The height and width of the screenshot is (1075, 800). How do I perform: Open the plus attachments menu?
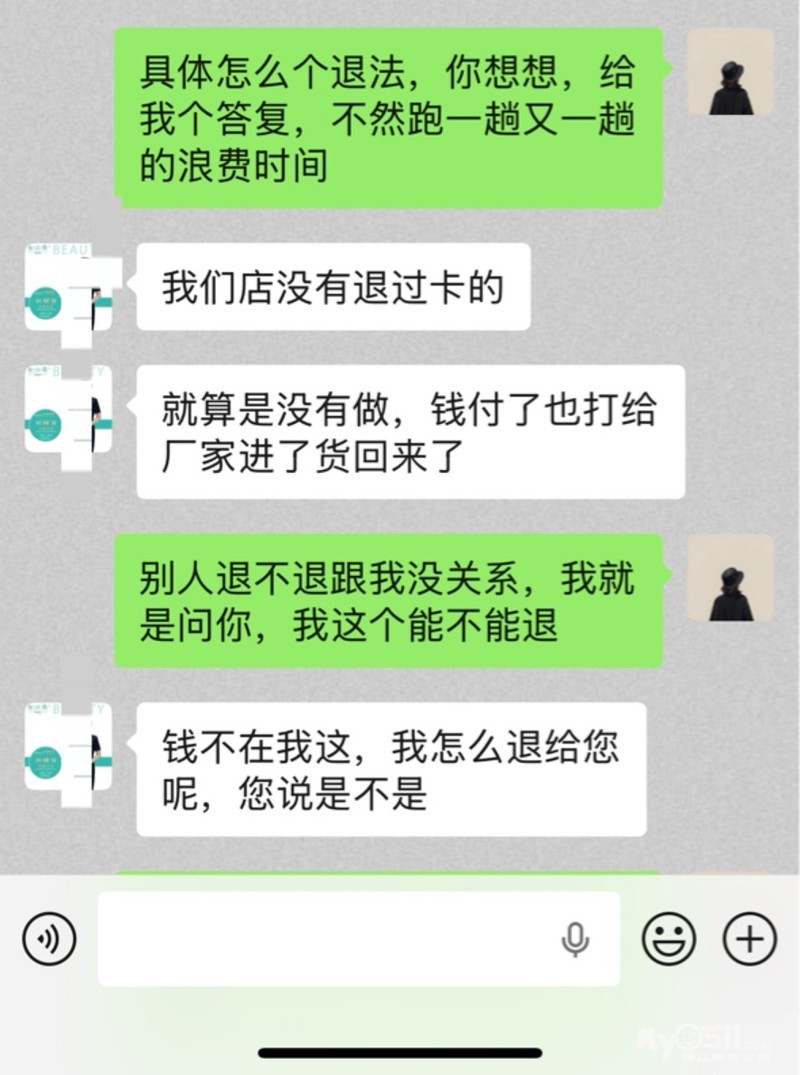(749, 939)
